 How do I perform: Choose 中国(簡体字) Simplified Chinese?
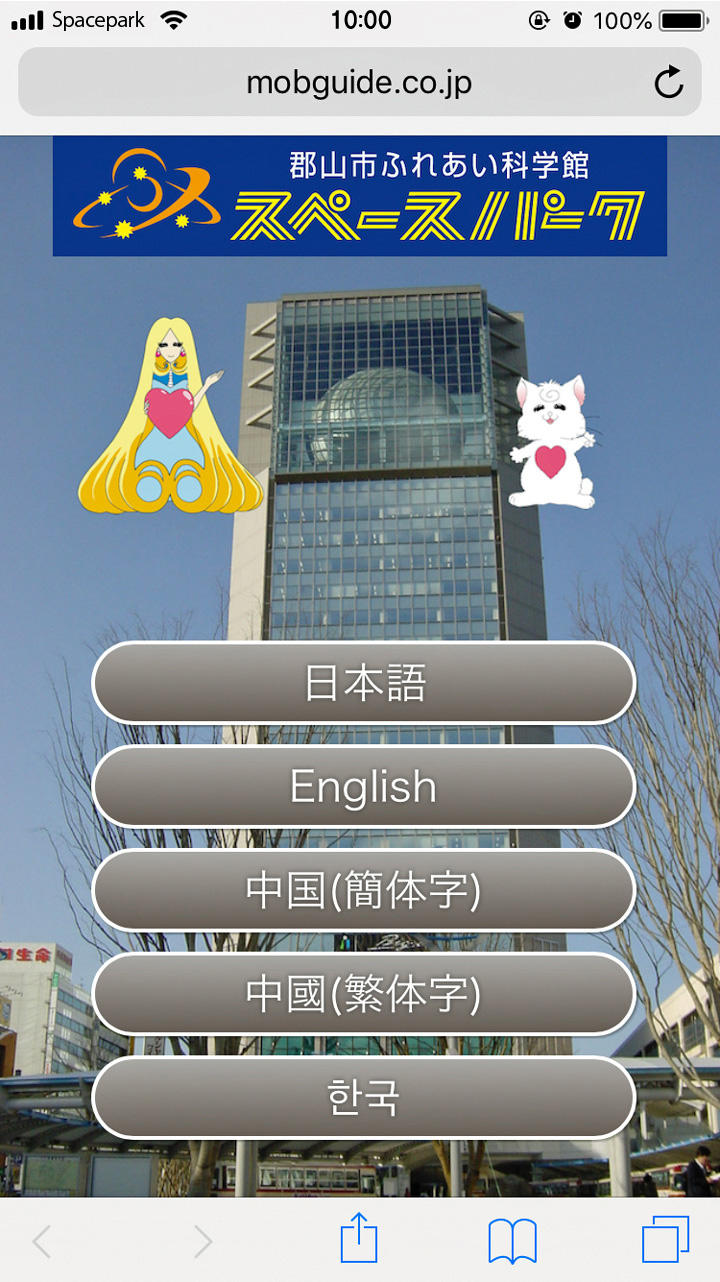tap(363, 890)
